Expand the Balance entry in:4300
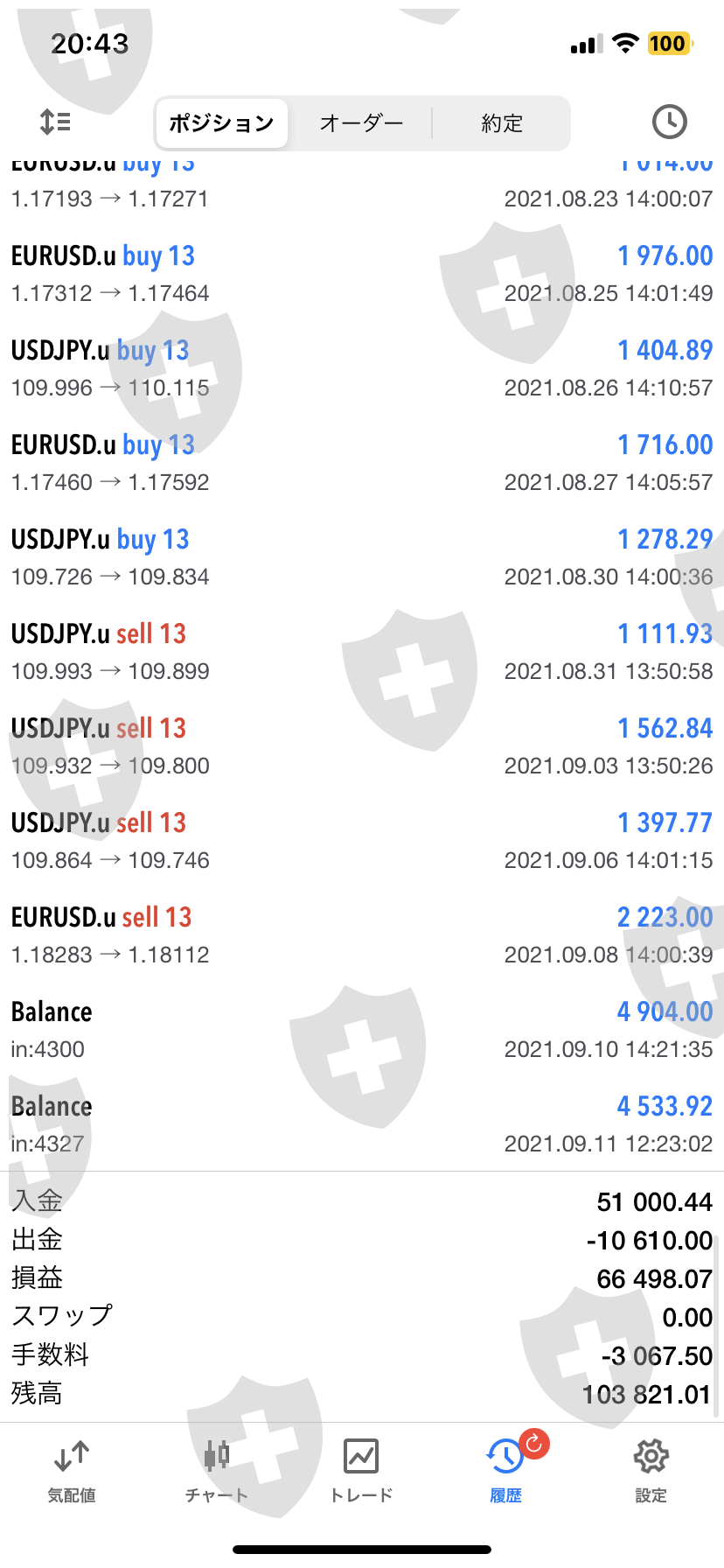This screenshot has height=1568, width=724. click(362, 1030)
